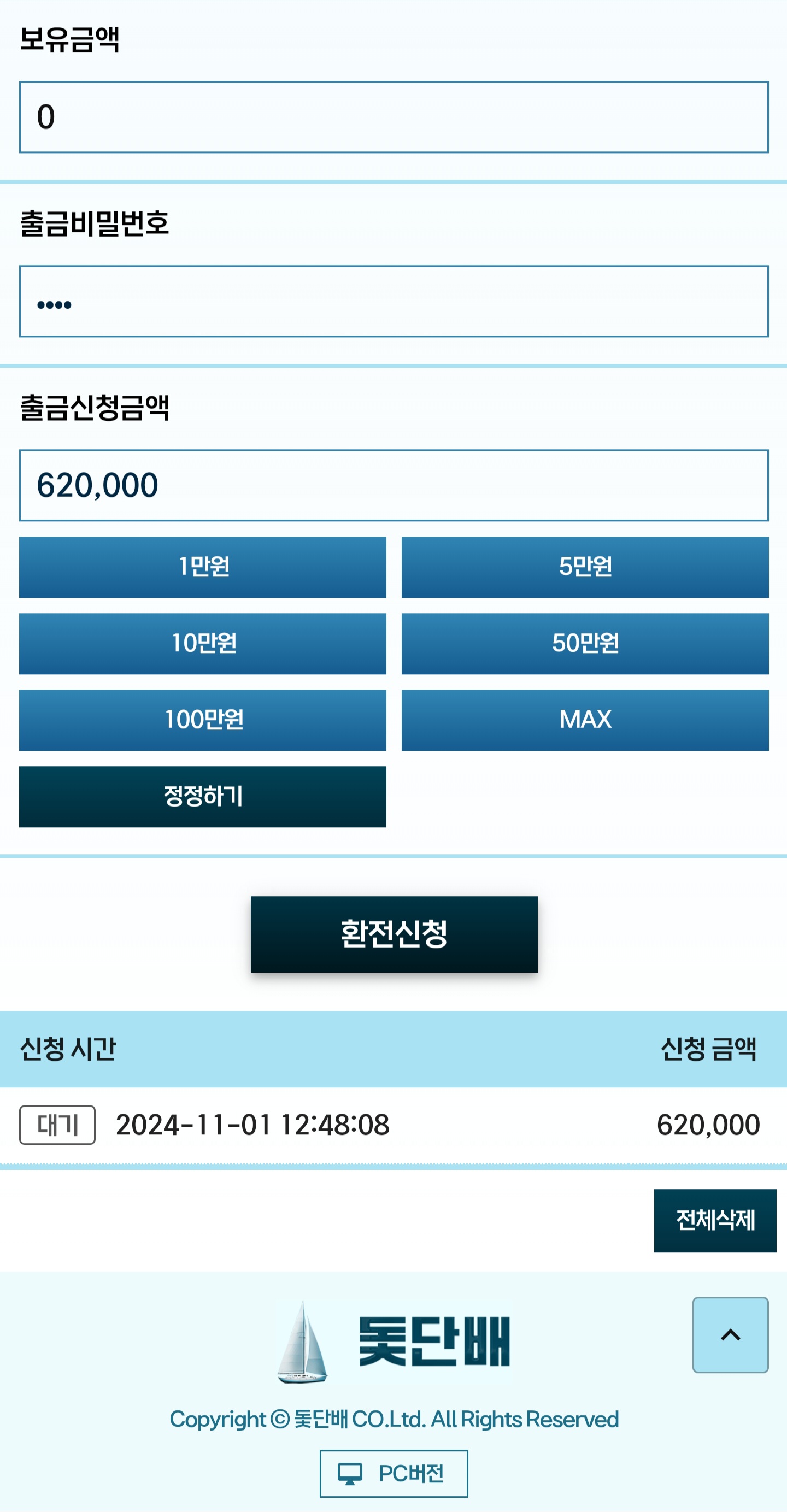Select the 10만원 amount button
Image resolution: width=787 pixels, height=1512 pixels.
point(202,644)
